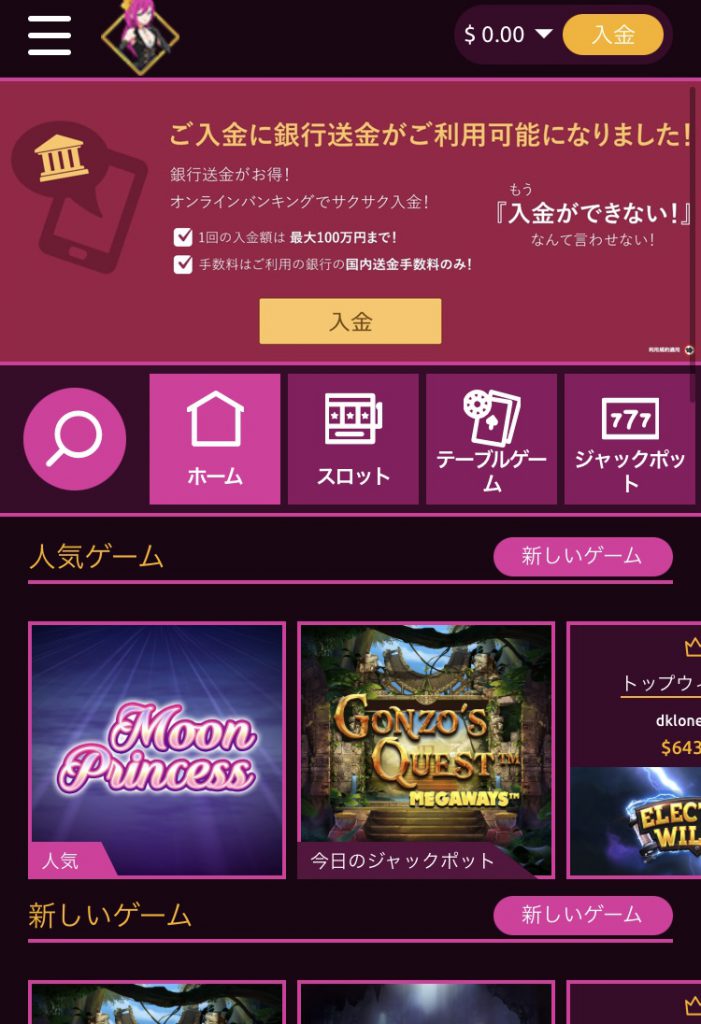
Task: Open the hamburger drawer menu
Action: coord(49,35)
